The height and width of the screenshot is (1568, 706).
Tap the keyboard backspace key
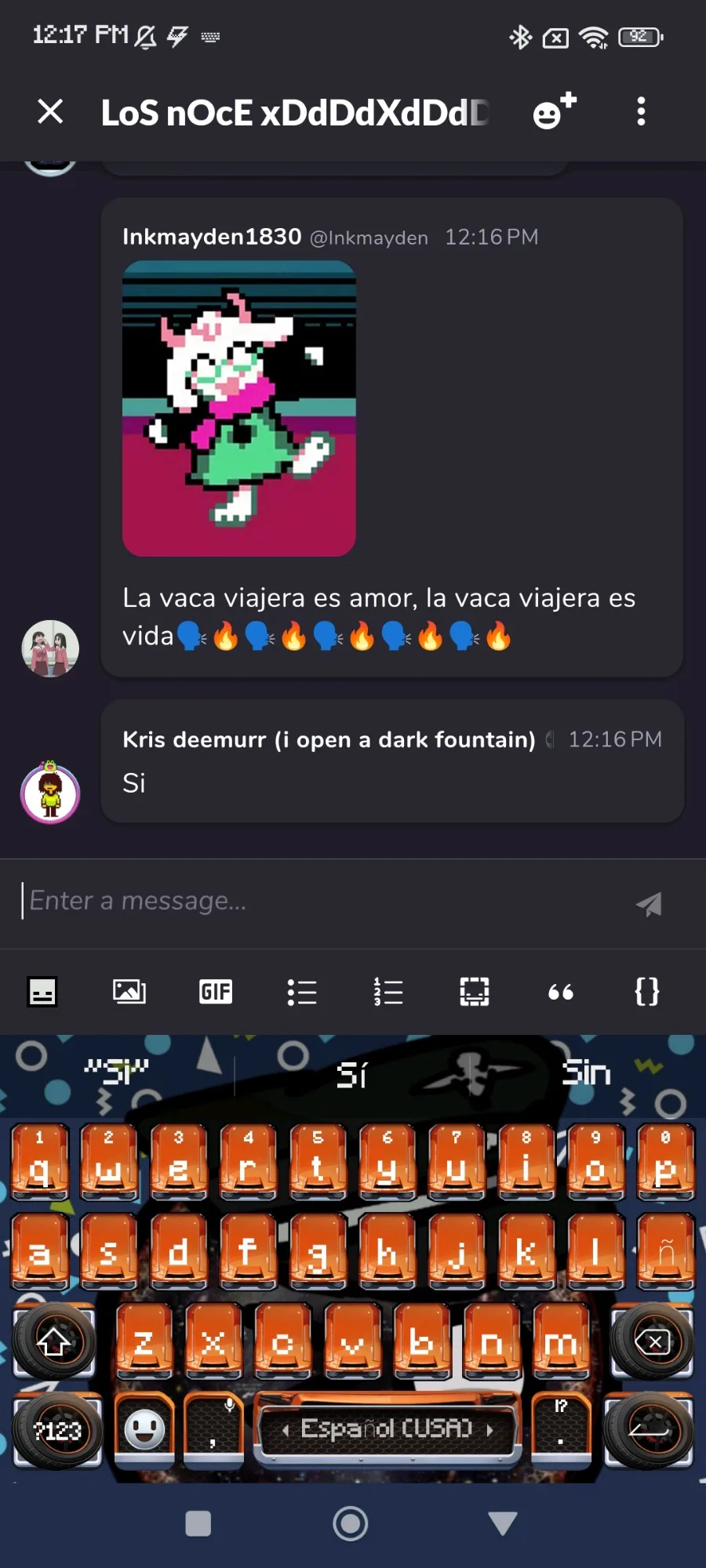653,1342
